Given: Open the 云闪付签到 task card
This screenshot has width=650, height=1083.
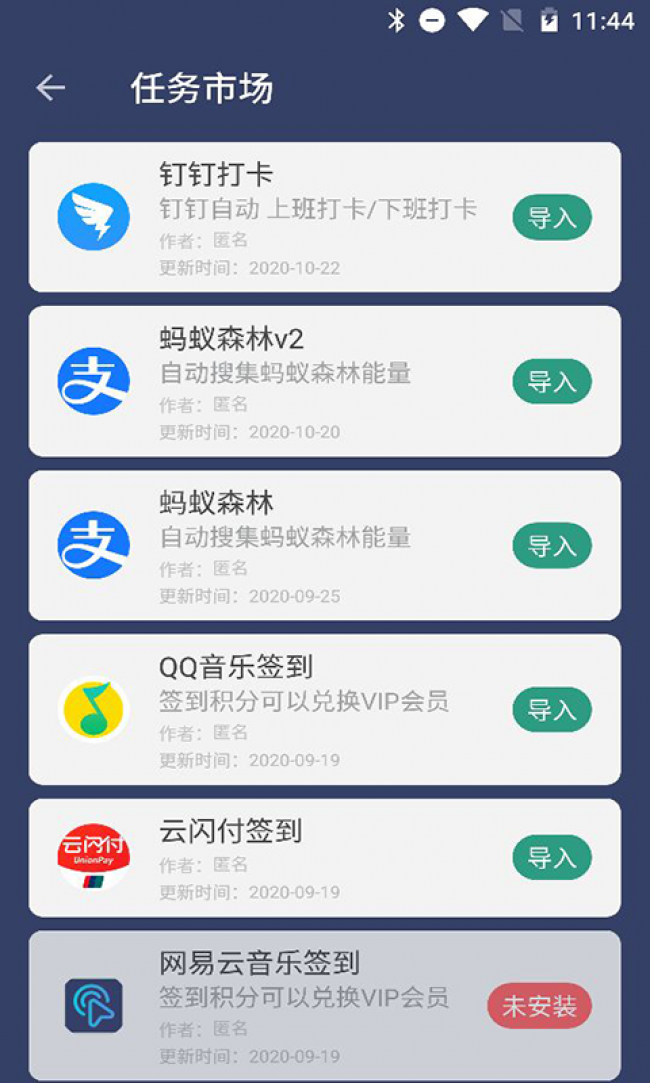Looking at the screenshot, I should point(300,858).
